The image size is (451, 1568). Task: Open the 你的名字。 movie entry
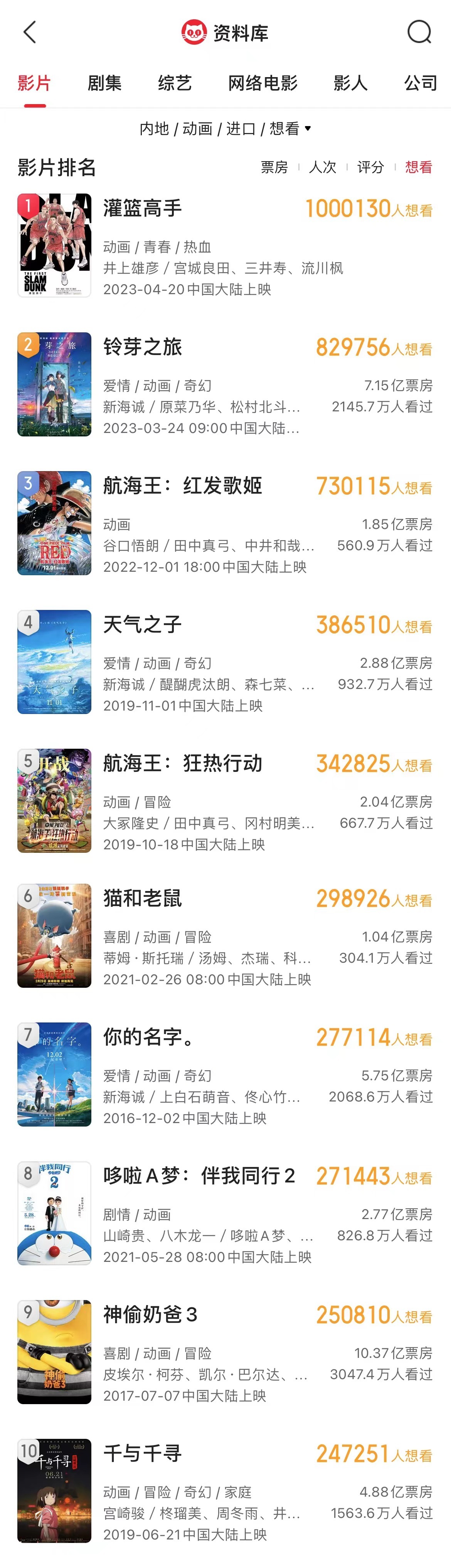coord(149,1037)
